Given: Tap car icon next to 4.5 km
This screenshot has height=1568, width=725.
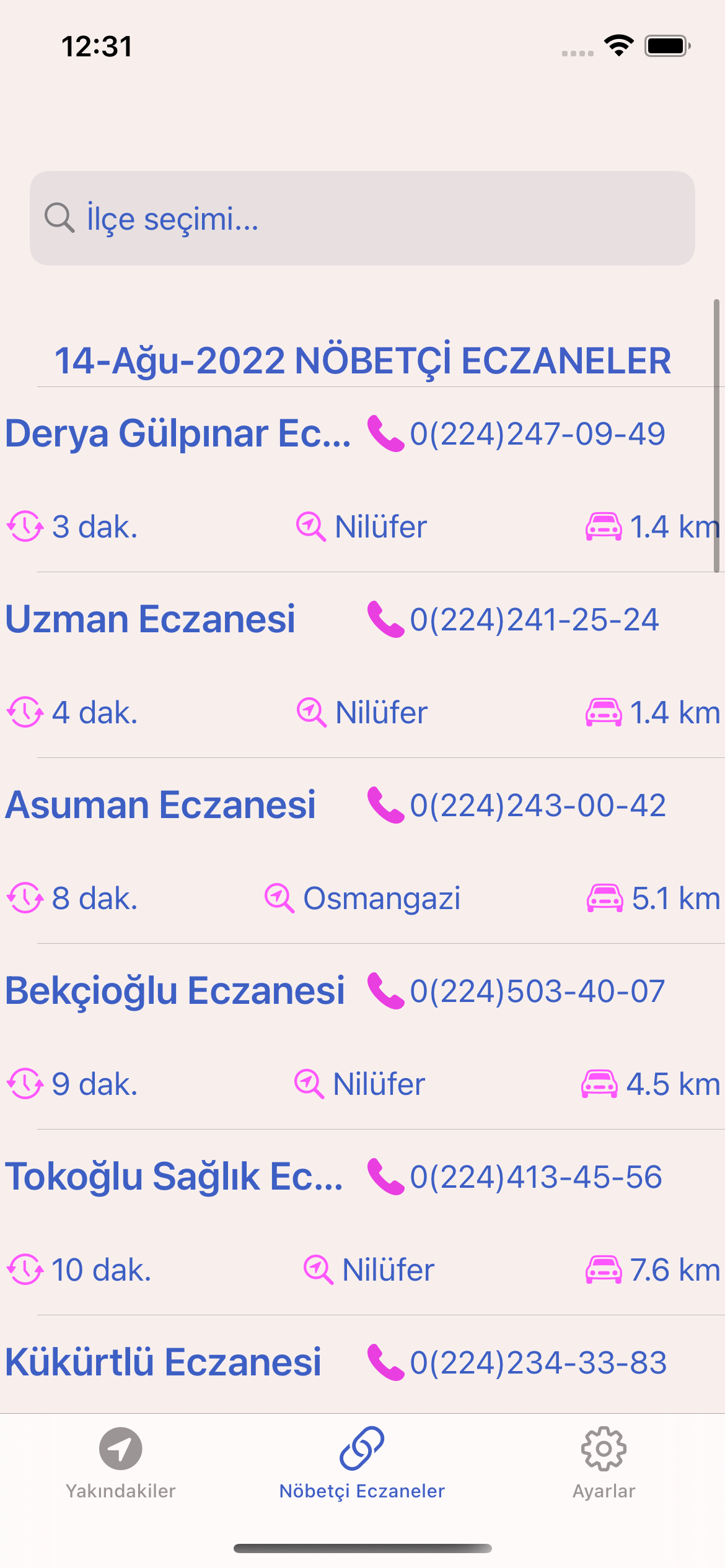Looking at the screenshot, I should coord(601,1084).
